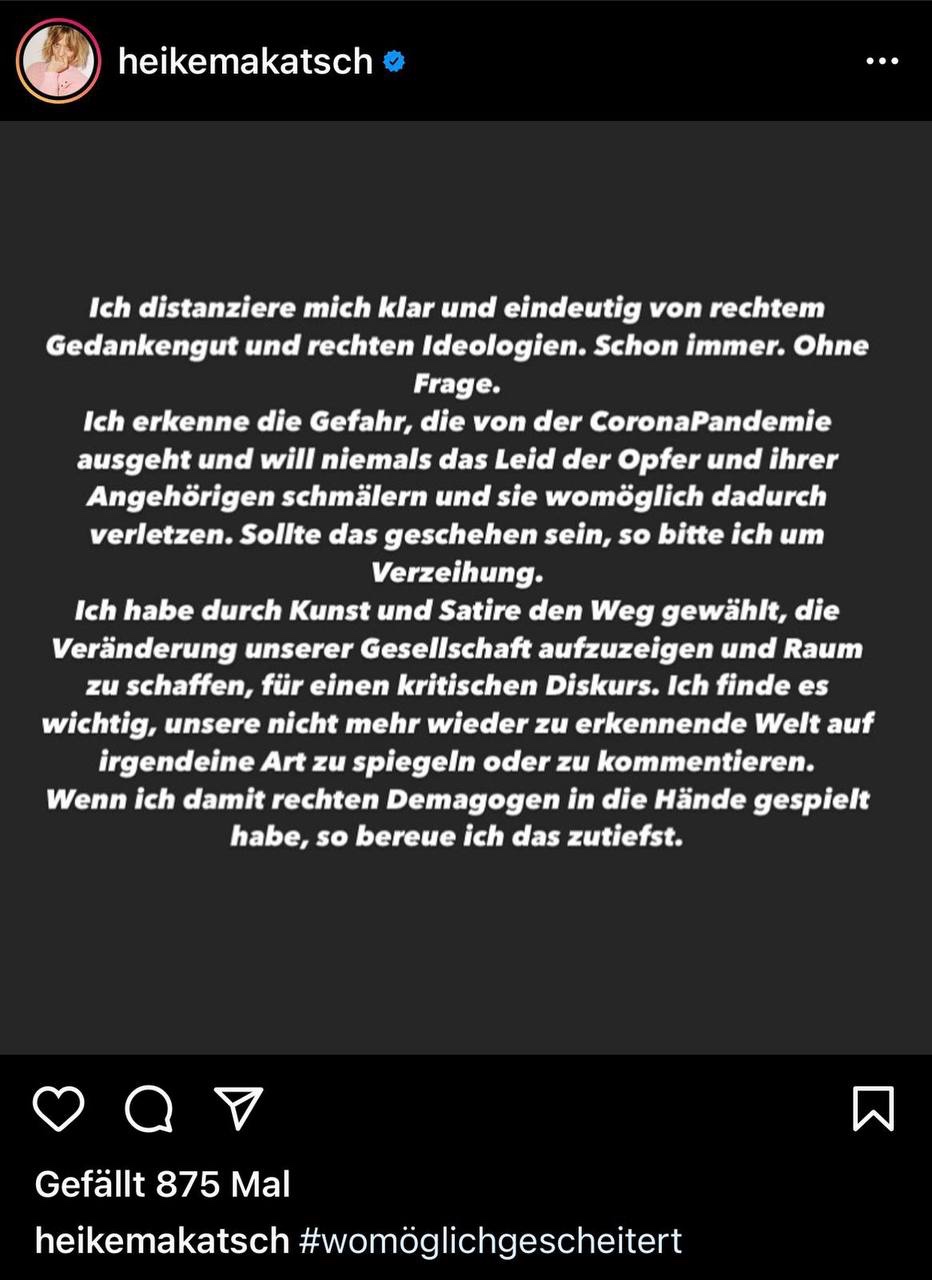The image size is (932, 1280).
Task: View the list of 875 likes
Action: coord(162,1185)
